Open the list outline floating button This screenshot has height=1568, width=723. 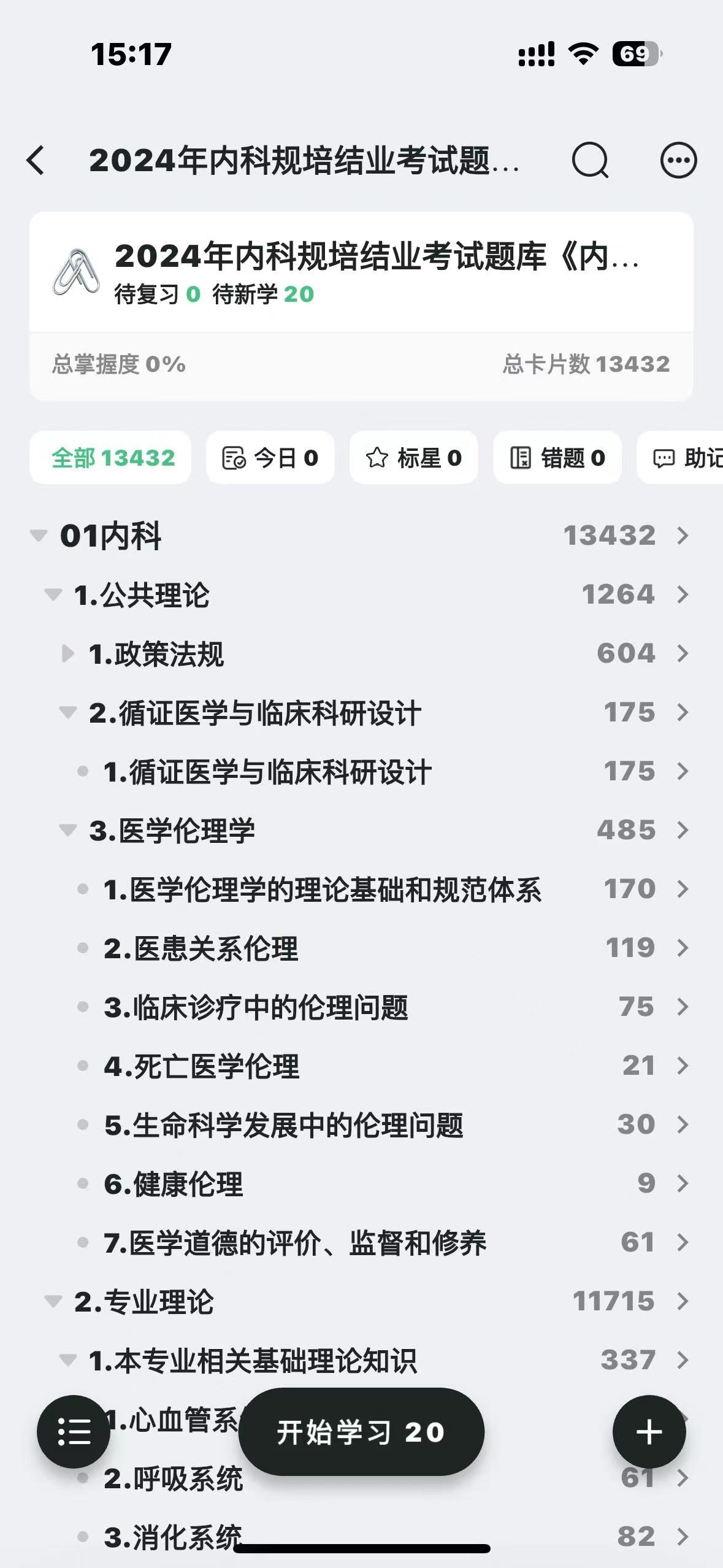pos(74,1432)
